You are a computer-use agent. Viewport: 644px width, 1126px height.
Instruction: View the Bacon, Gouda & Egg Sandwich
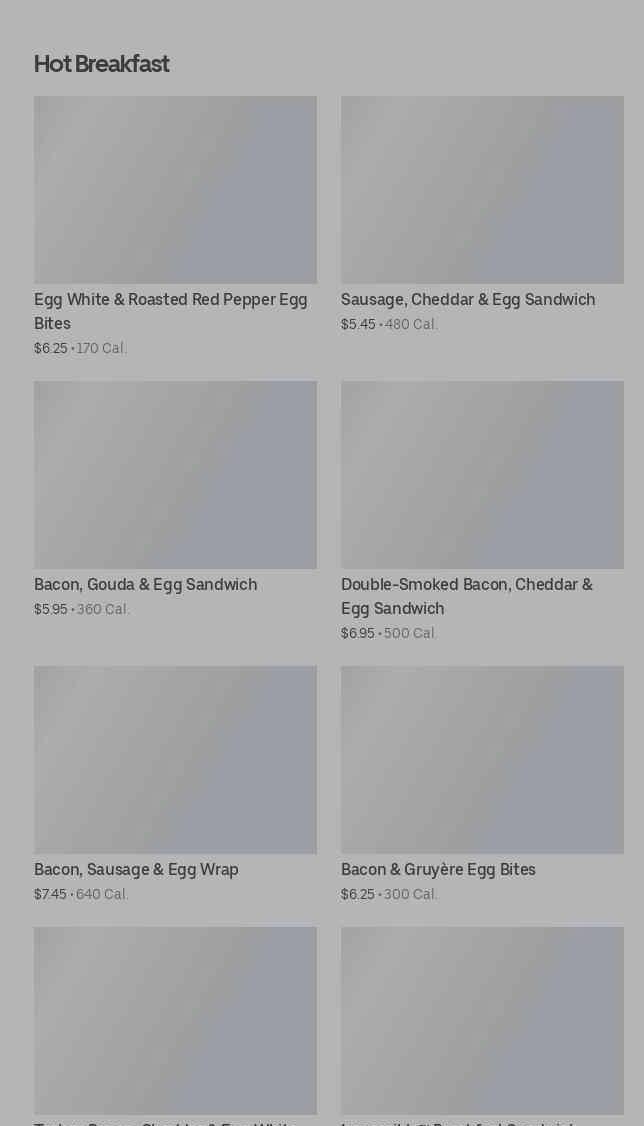tap(175, 475)
